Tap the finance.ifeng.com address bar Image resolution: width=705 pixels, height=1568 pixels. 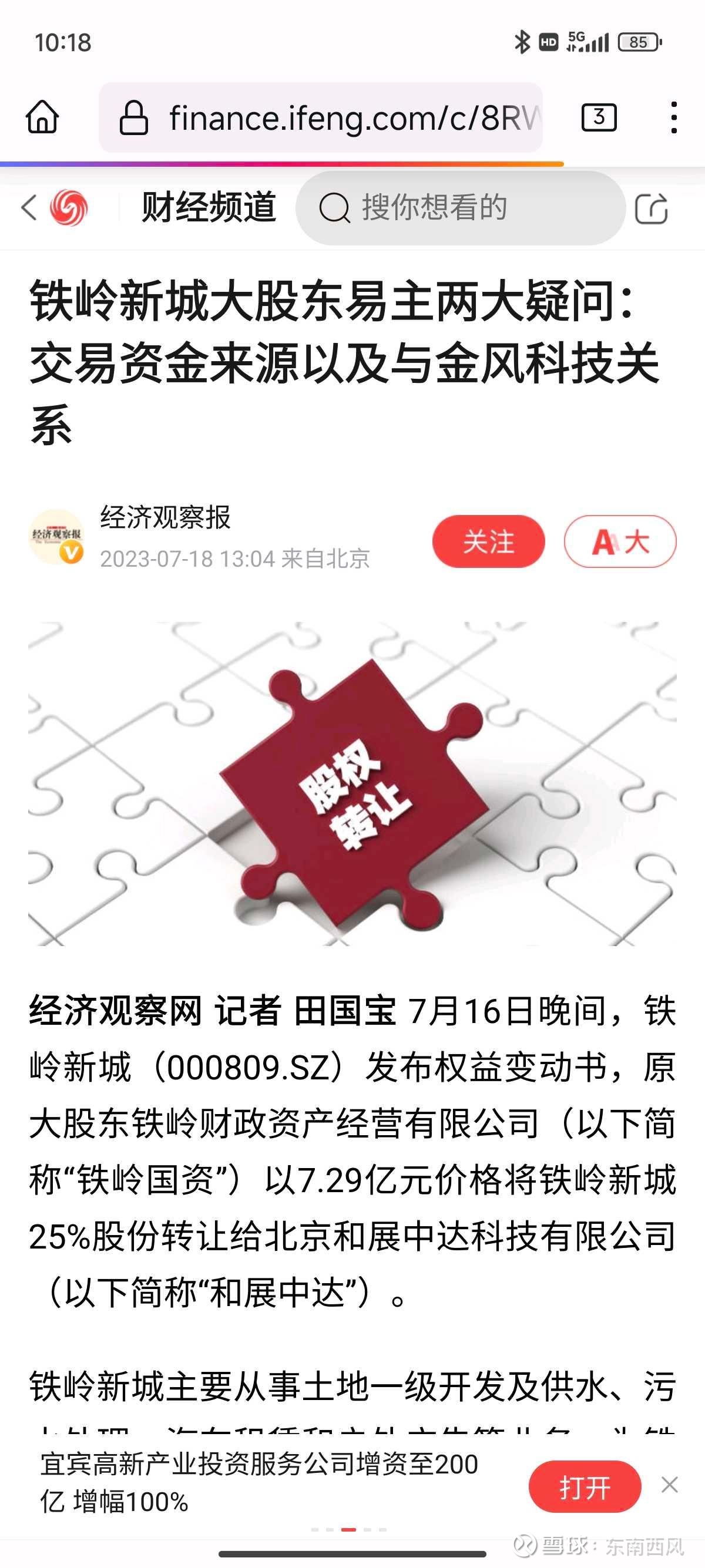321,117
